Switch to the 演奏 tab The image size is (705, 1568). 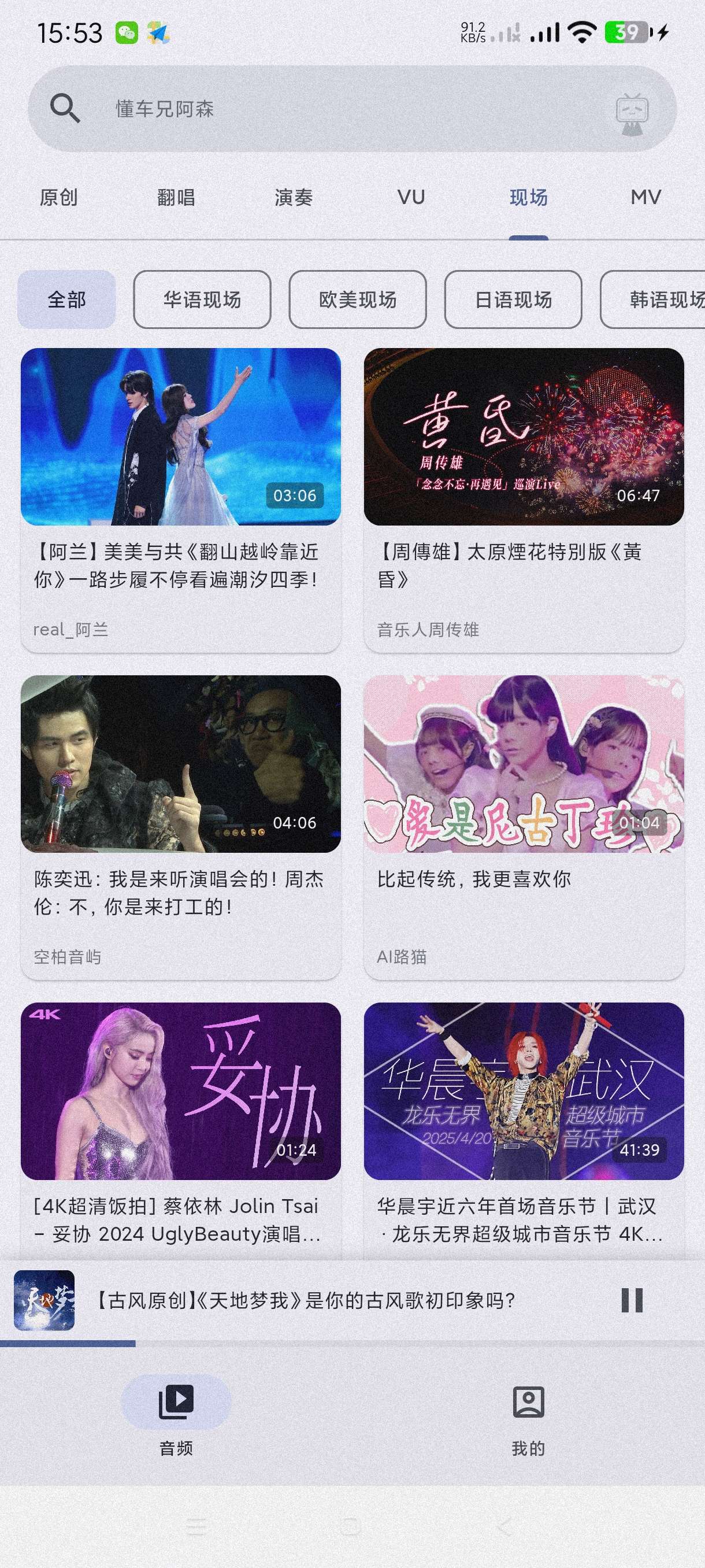[293, 197]
